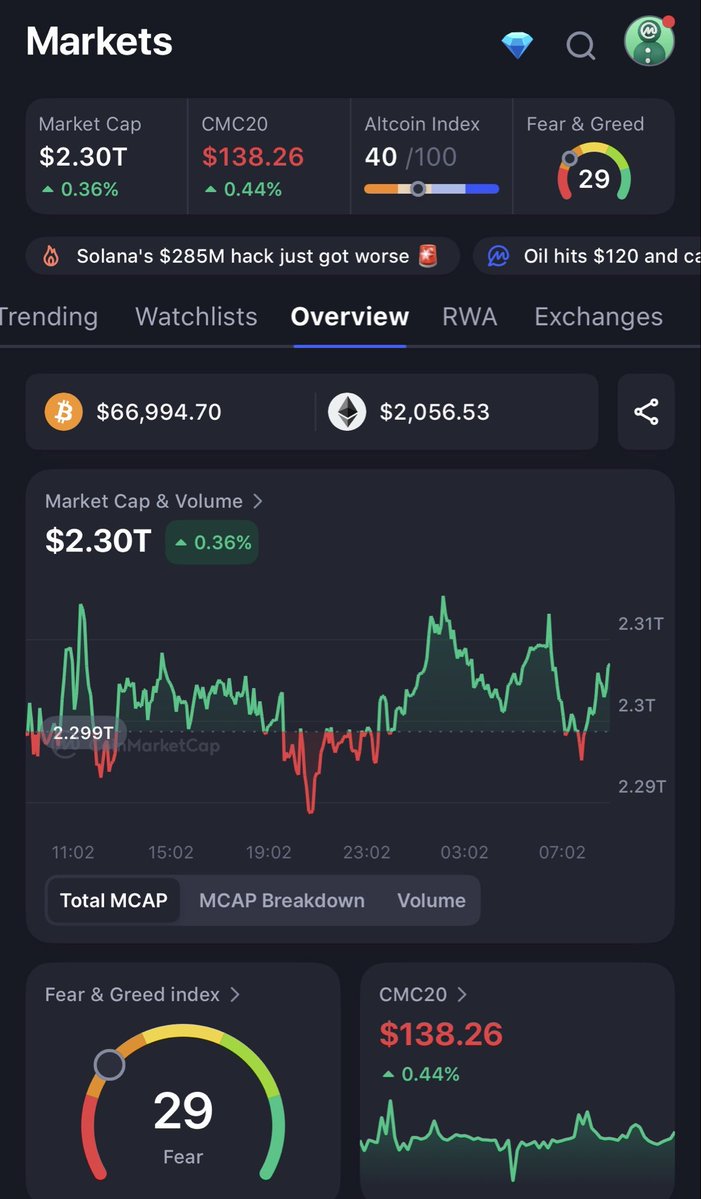Switch to the Watchlists tab

(x=196, y=317)
